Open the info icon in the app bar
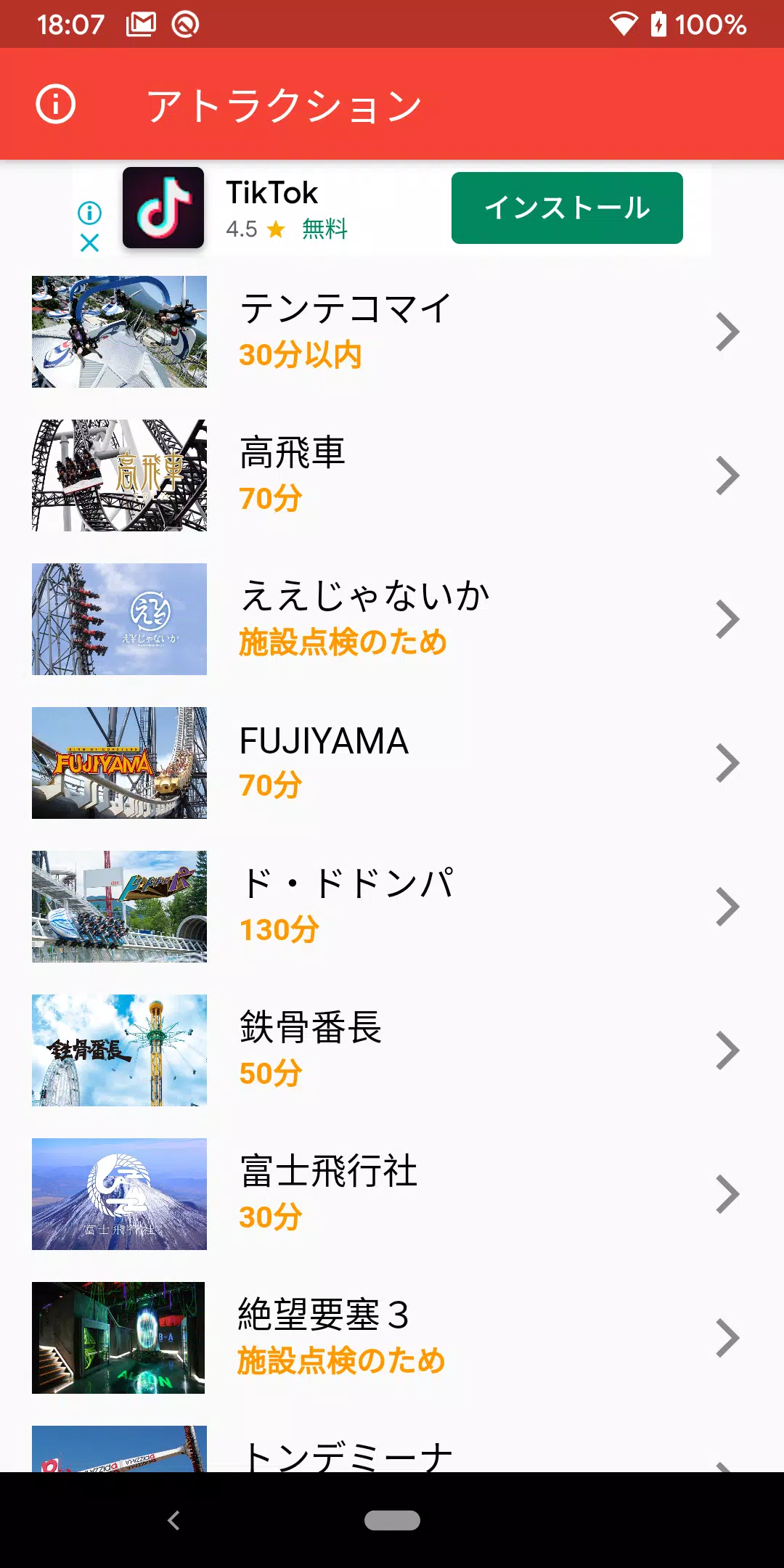The image size is (784, 1568). click(x=56, y=104)
